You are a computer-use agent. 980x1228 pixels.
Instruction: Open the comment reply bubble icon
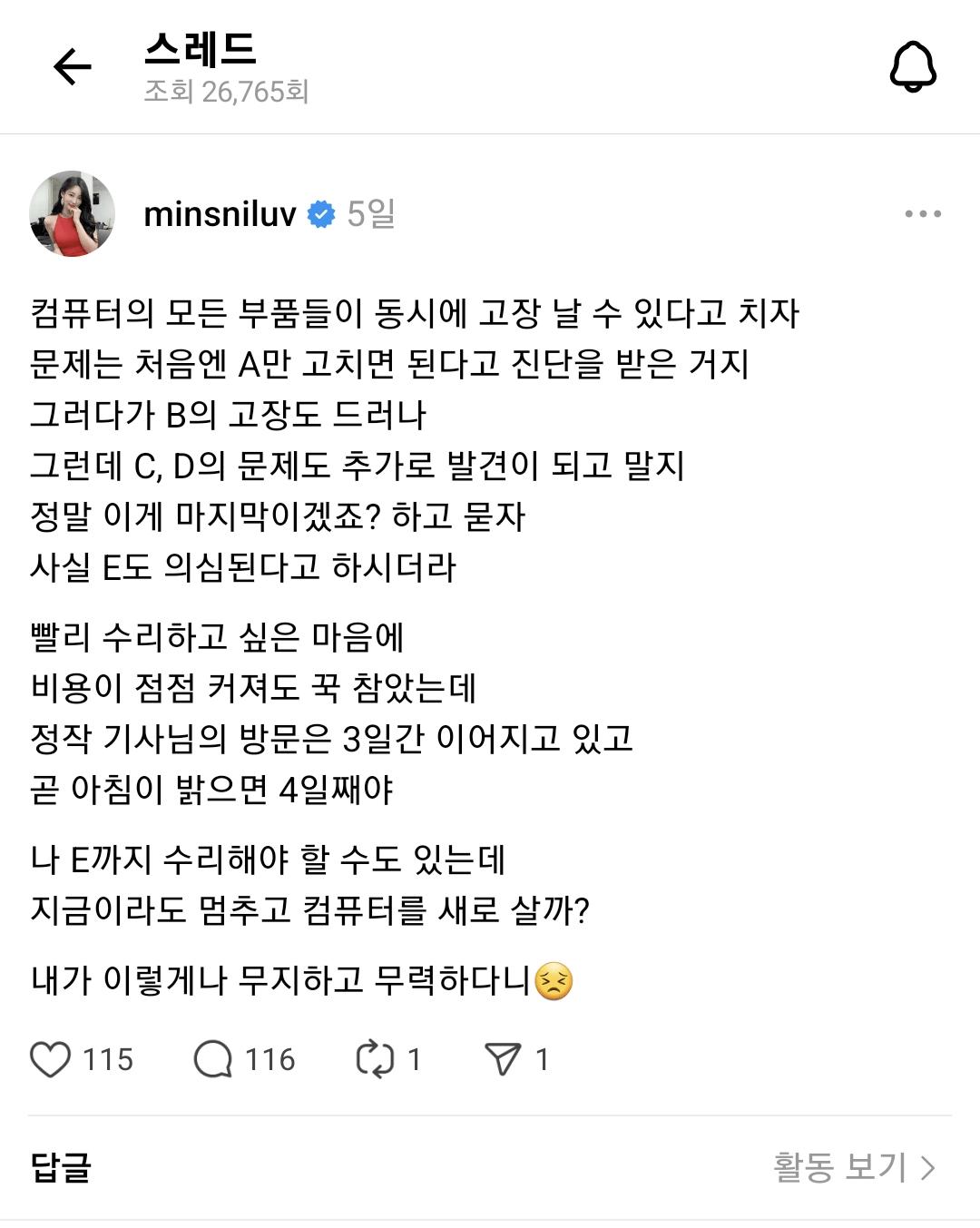click(x=213, y=1059)
